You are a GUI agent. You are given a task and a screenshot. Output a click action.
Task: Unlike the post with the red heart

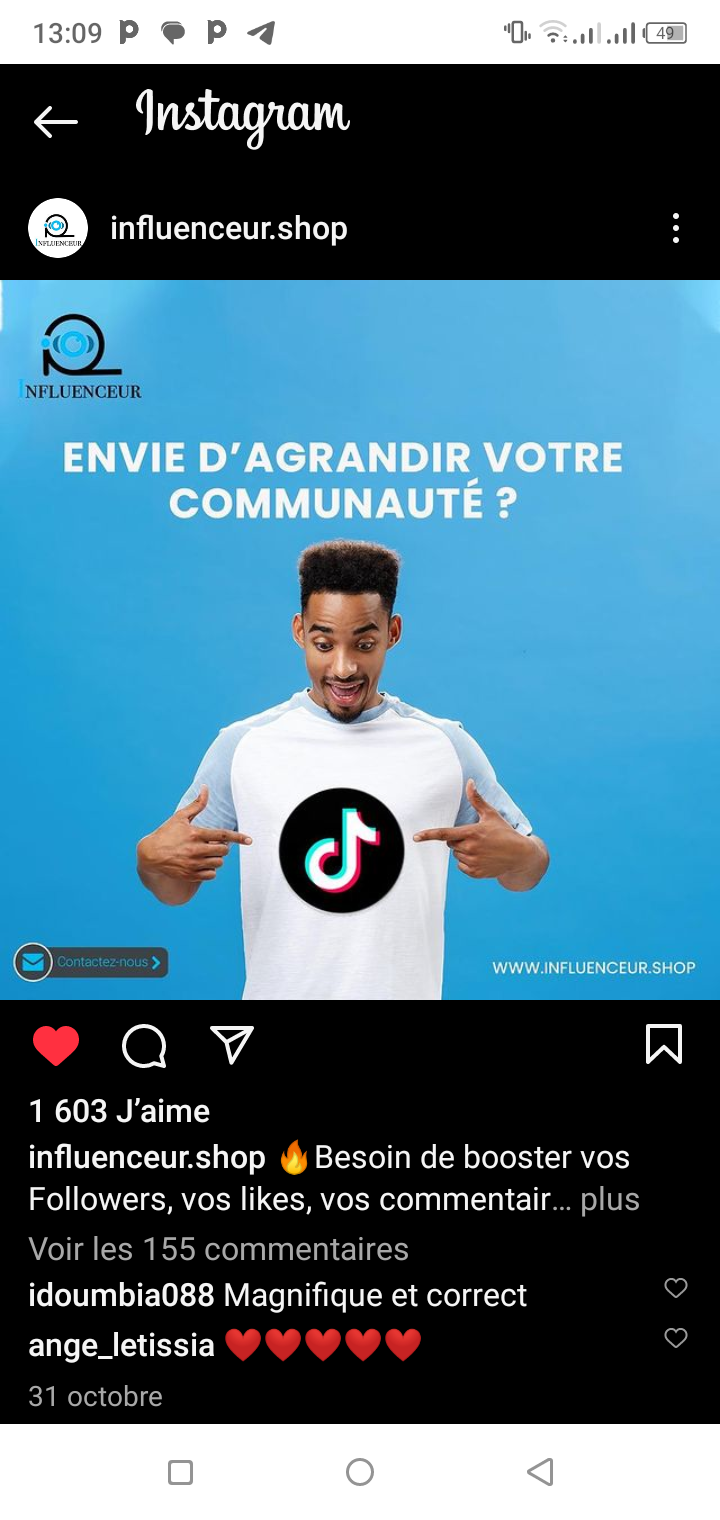(56, 1046)
